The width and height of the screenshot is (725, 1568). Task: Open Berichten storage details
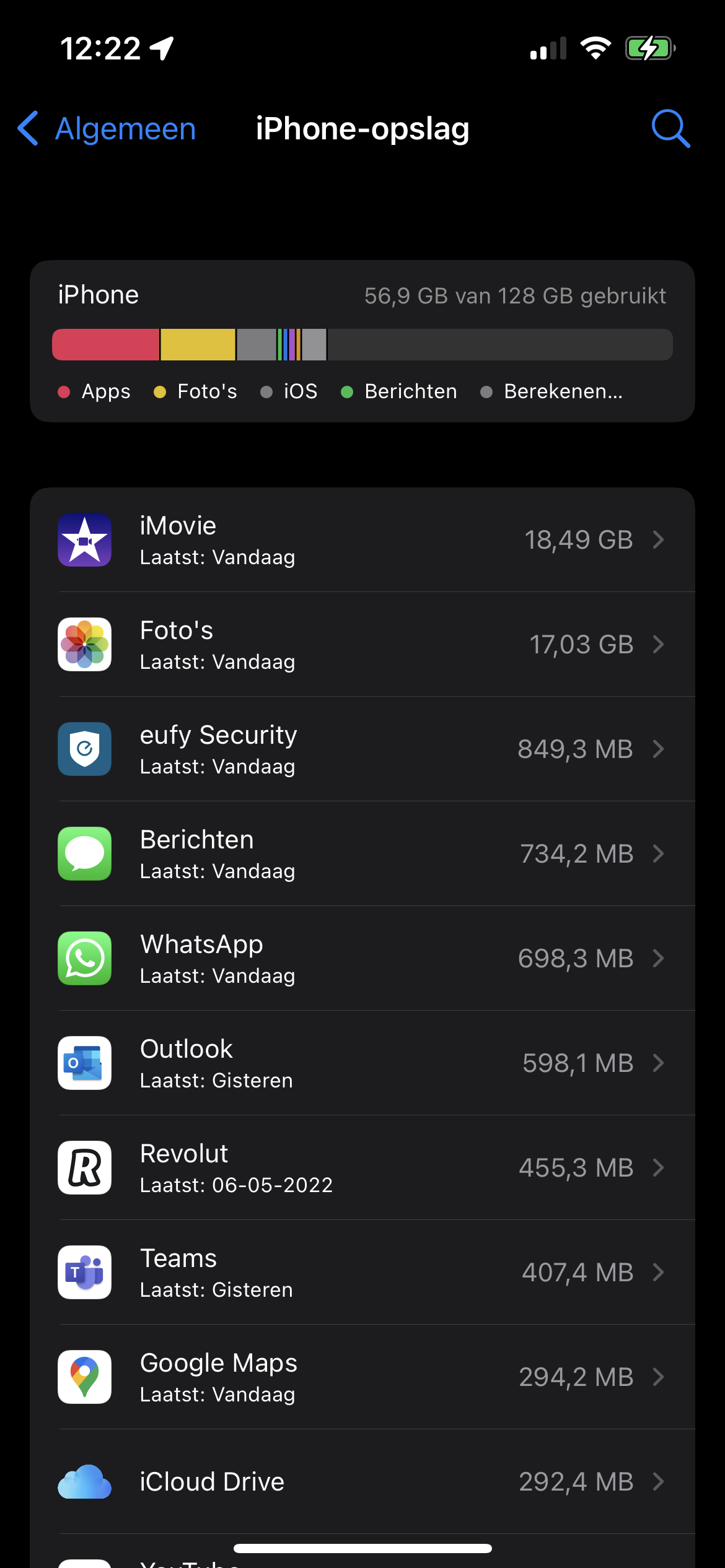coord(362,854)
